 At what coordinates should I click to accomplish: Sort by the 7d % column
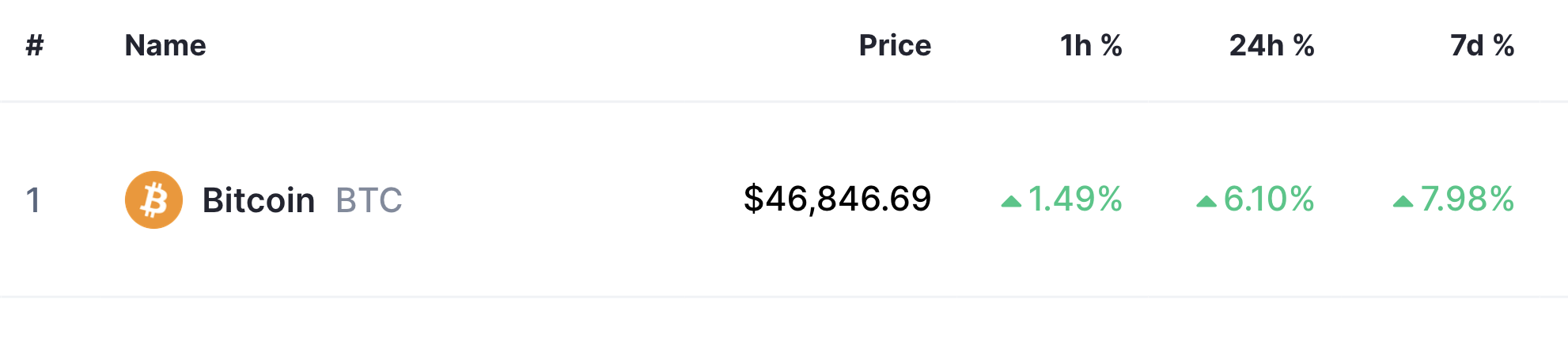tap(1481, 46)
